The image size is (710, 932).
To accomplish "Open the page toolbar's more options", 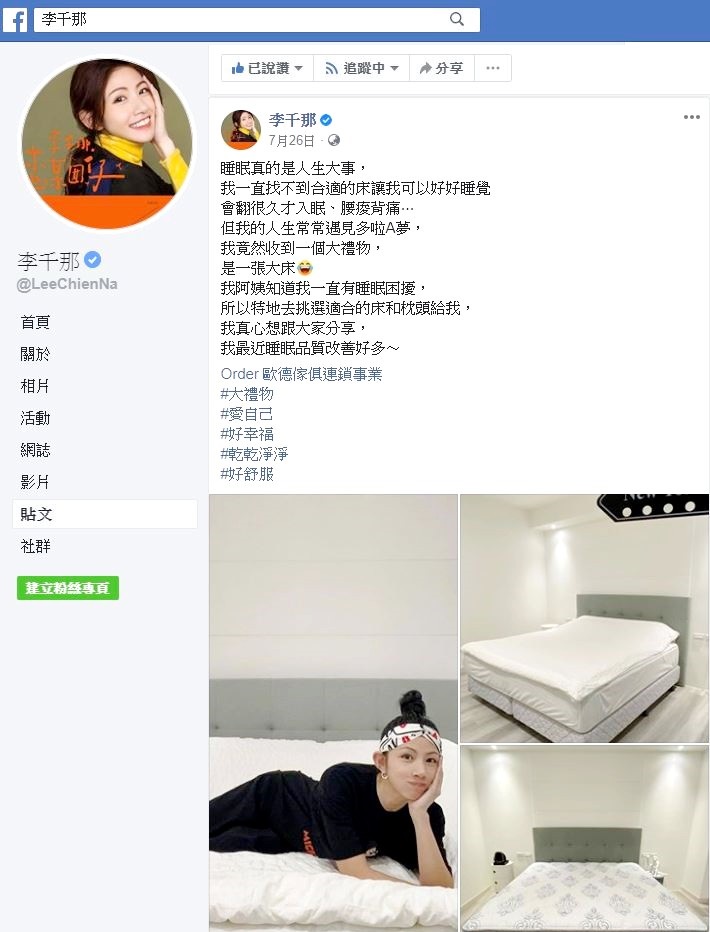I will tap(492, 68).
